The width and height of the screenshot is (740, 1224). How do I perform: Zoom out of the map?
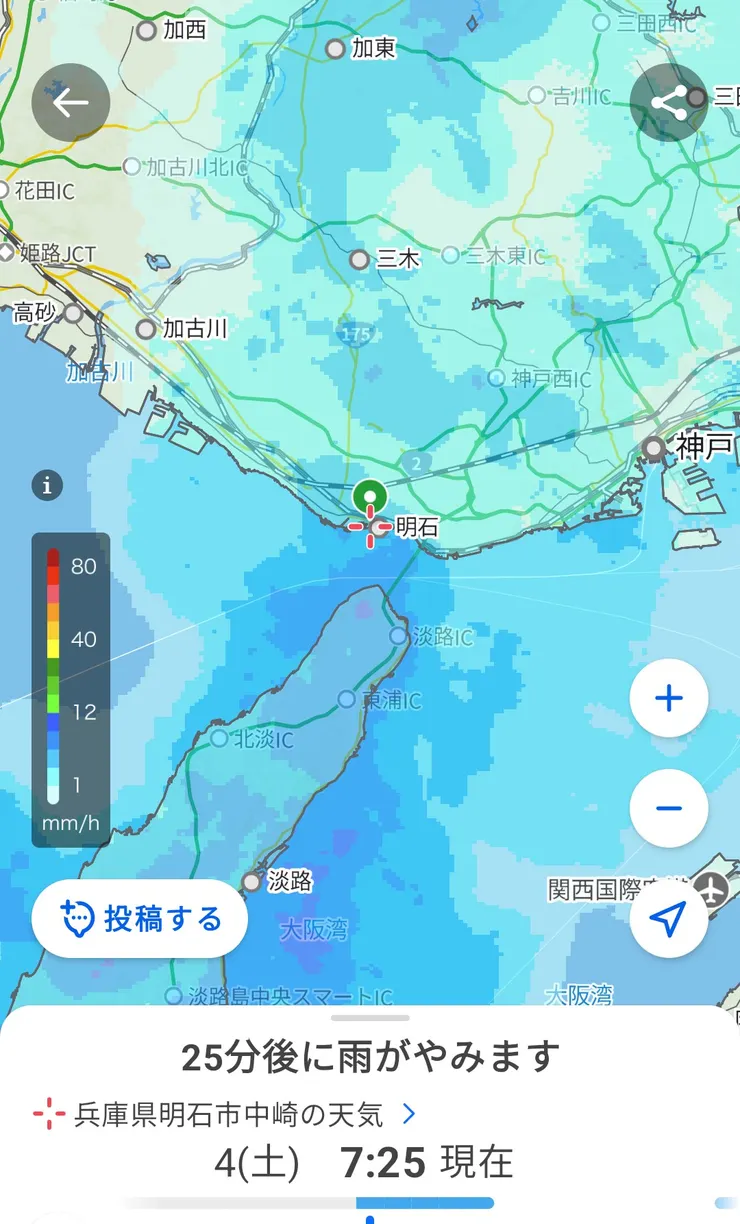(x=668, y=808)
